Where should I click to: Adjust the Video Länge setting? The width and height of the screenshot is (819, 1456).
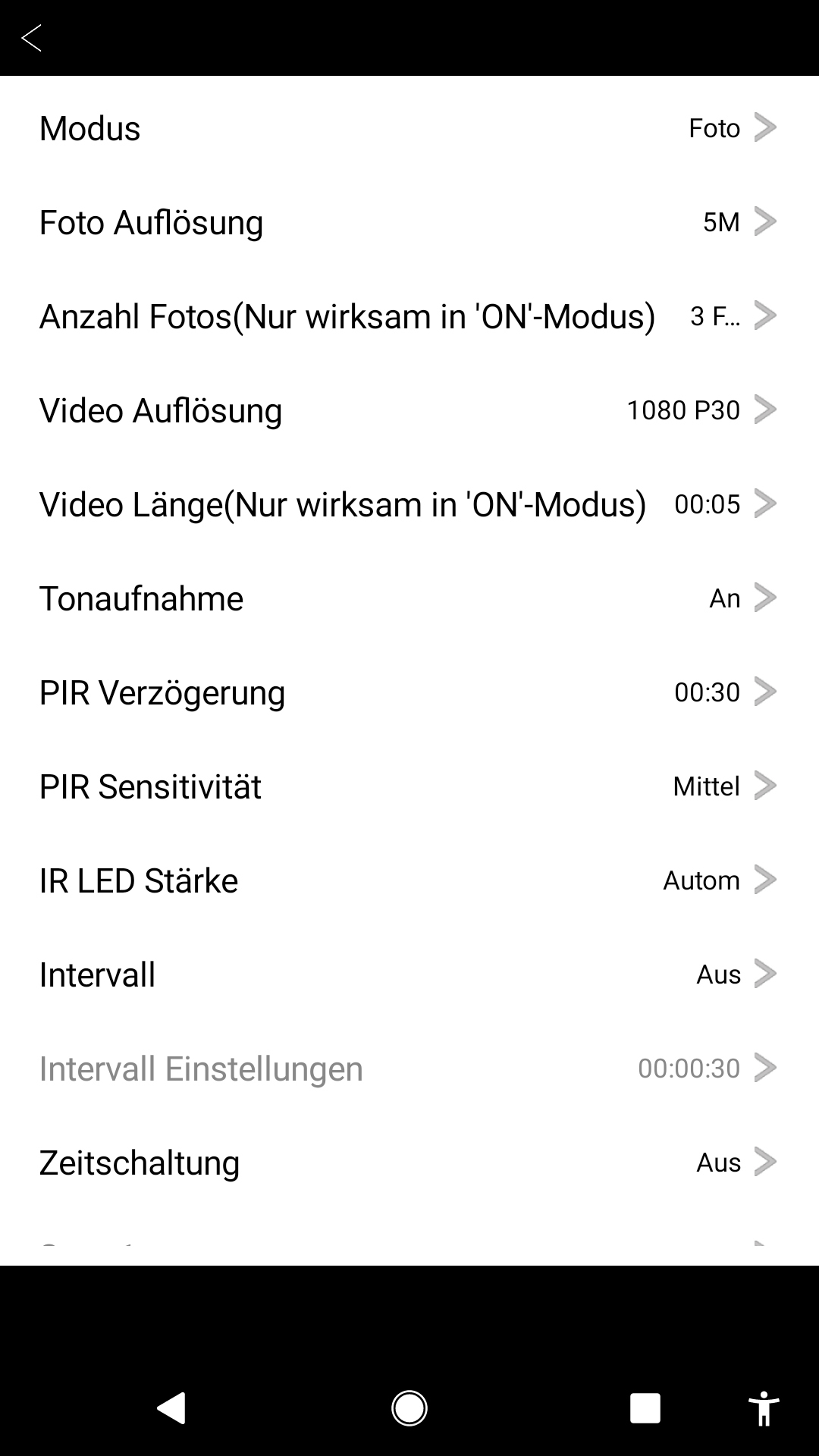(408, 504)
